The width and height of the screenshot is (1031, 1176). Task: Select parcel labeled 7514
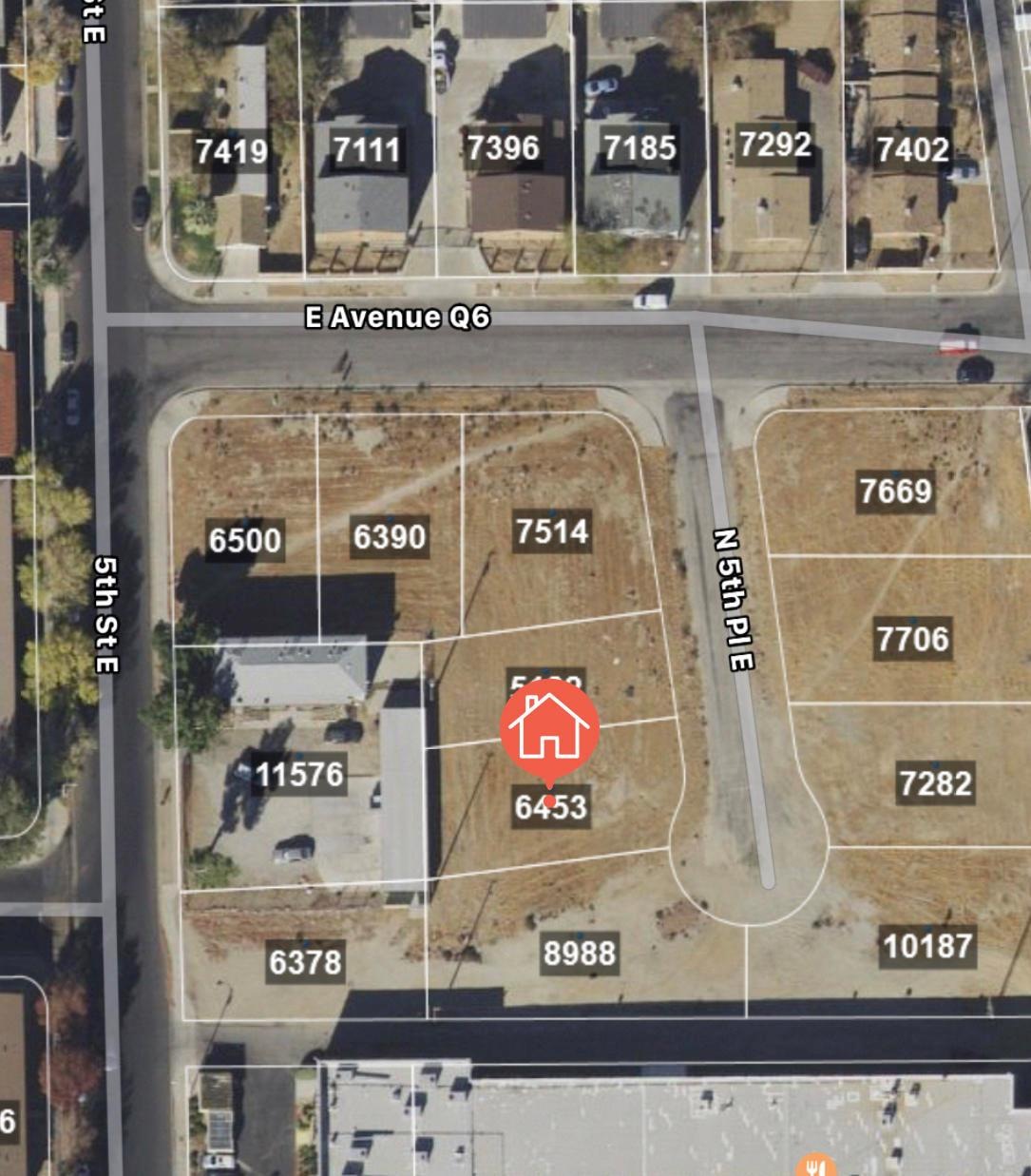pyautogui.click(x=552, y=530)
